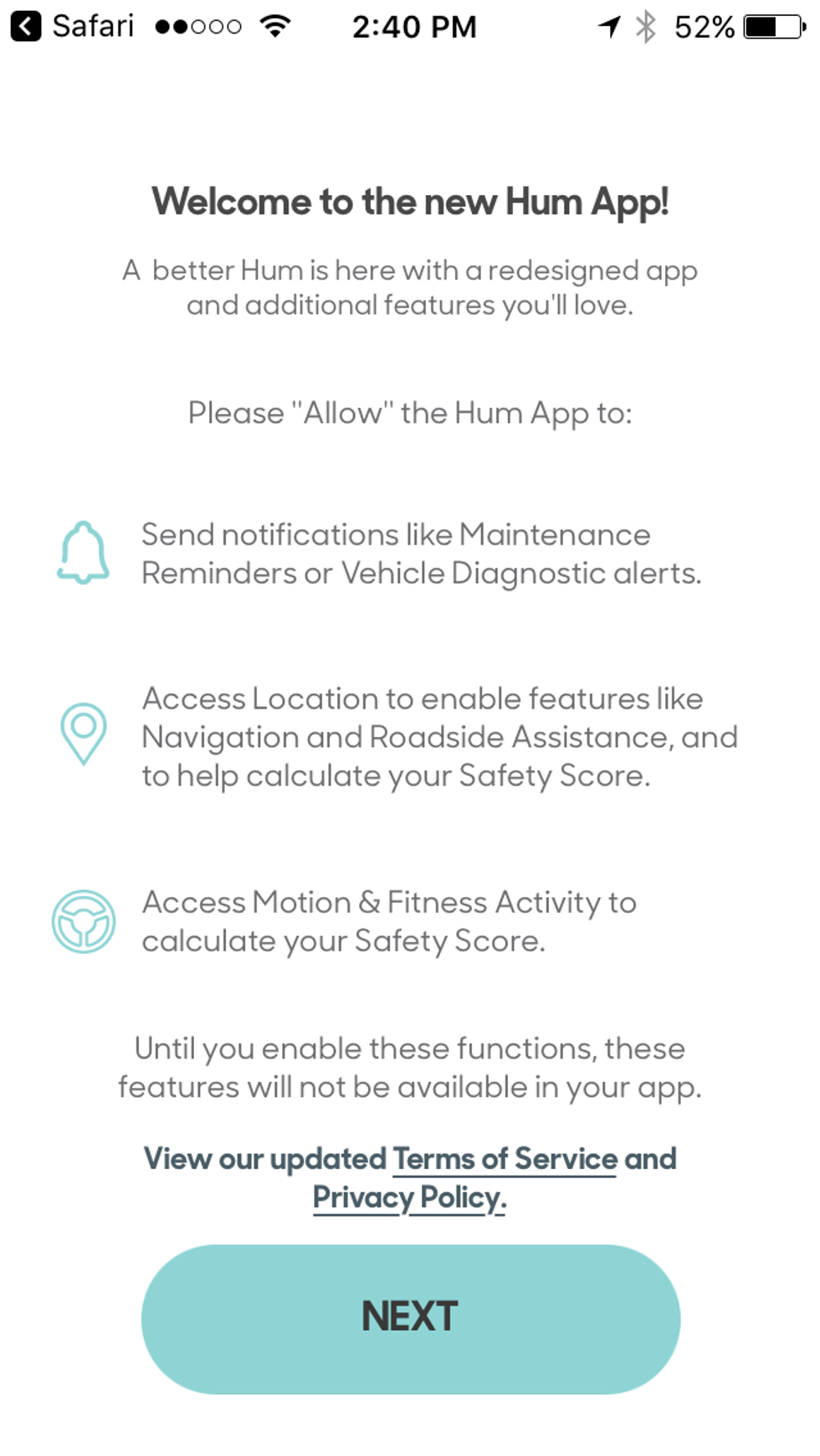Return to Safari via back arrow

coord(27,26)
